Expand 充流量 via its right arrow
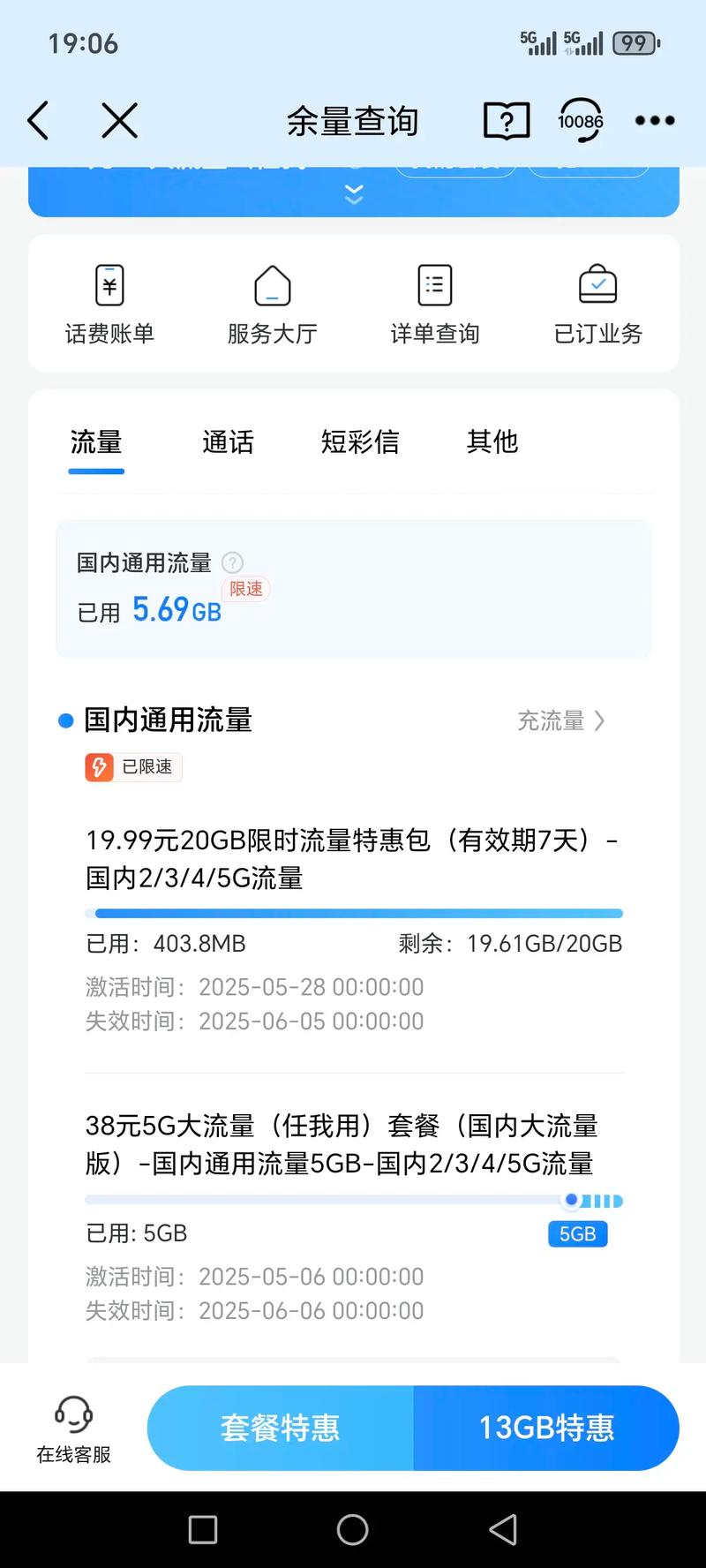Image resolution: width=706 pixels, height=1568 pixels. click(x=602, y=721)
